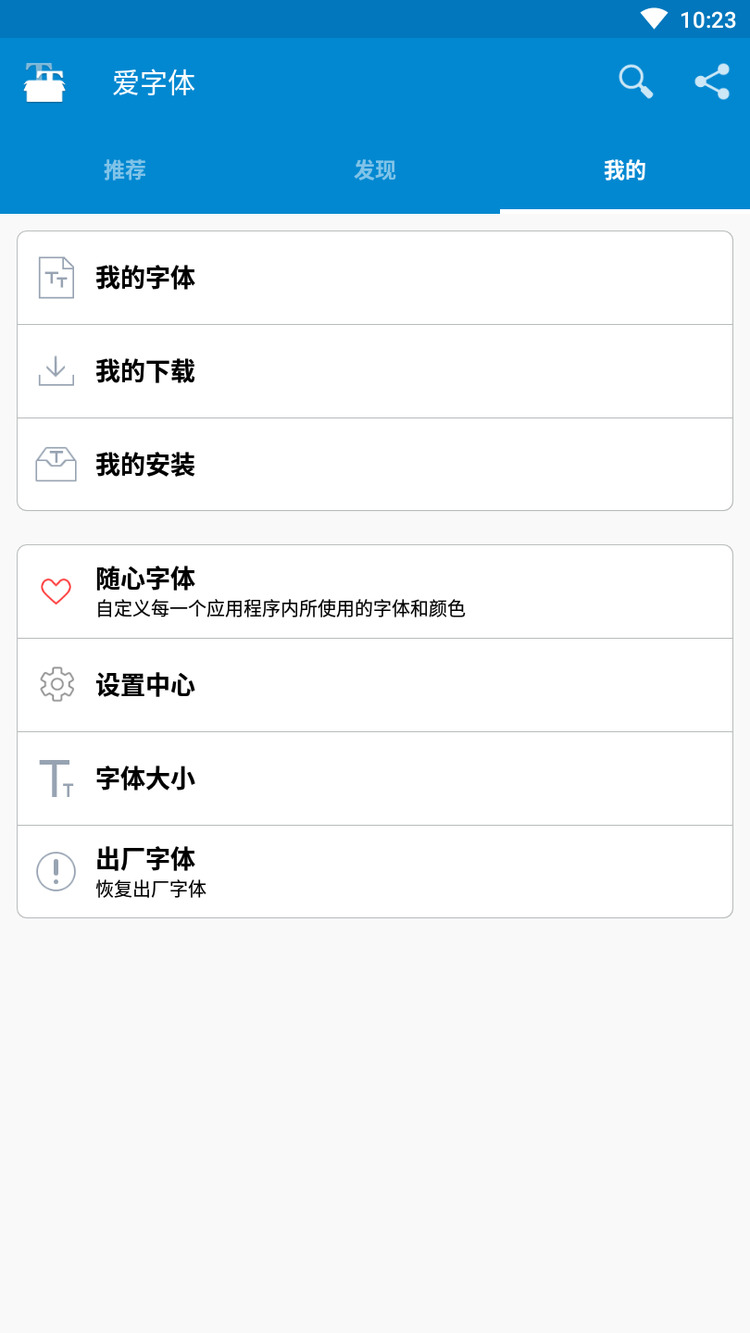Tap 出厂字体 to restore default font
Viewport: 750px width, 1333px height.
[x=375, y=871]
